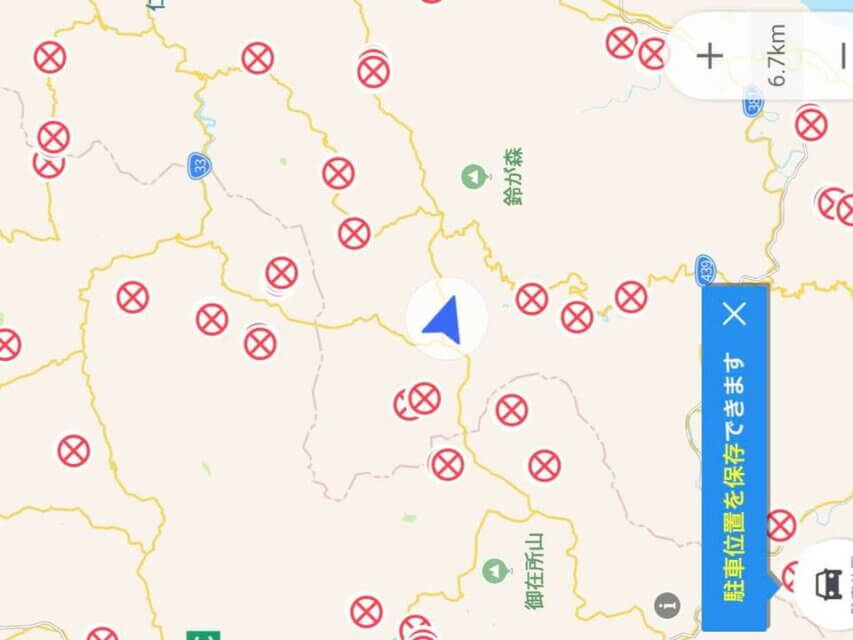Select the 御在所山 mountain marker
Screen dimensions: 853x640
click(494, 571)
